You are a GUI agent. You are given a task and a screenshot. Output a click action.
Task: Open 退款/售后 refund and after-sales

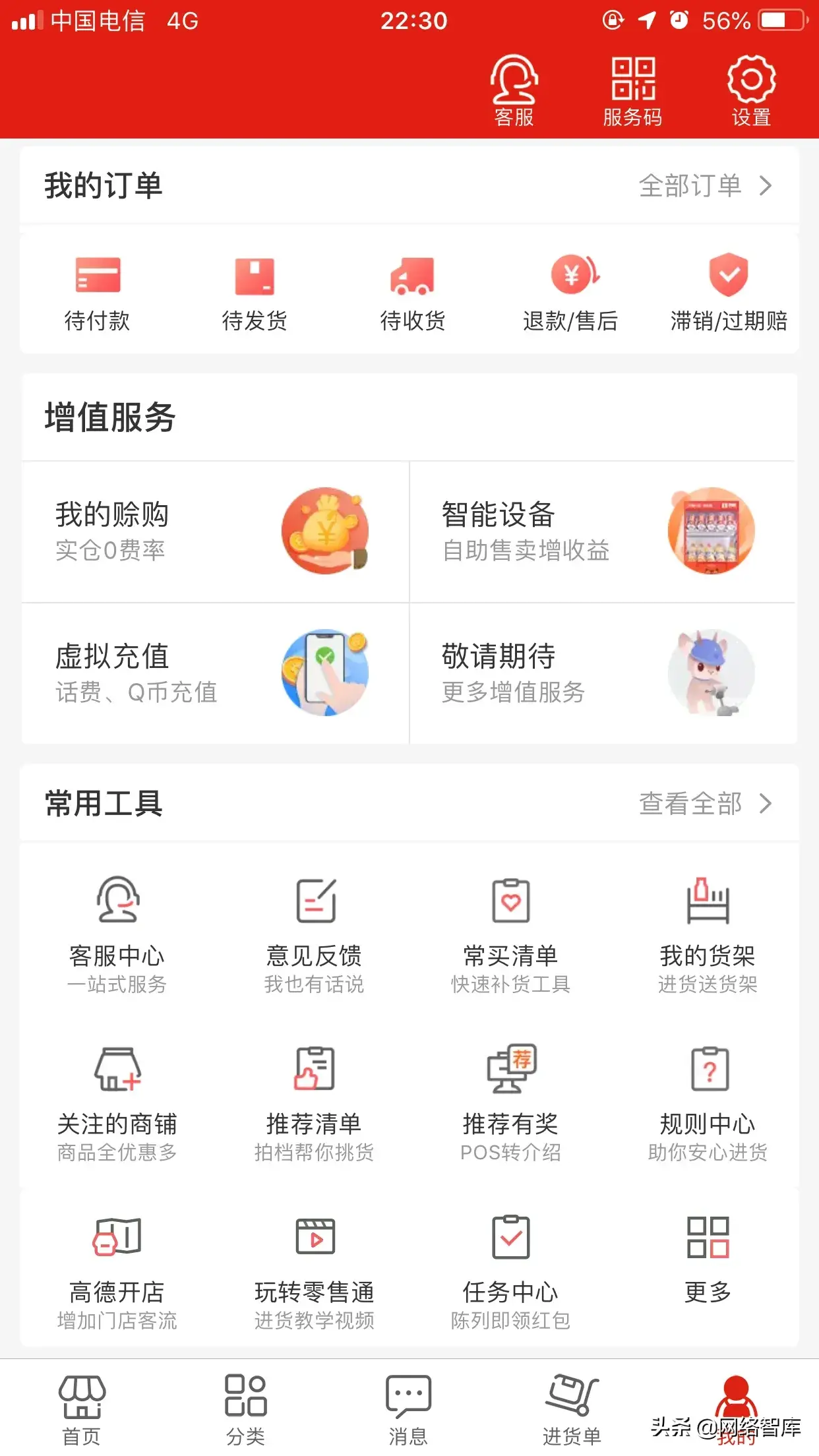570,290
